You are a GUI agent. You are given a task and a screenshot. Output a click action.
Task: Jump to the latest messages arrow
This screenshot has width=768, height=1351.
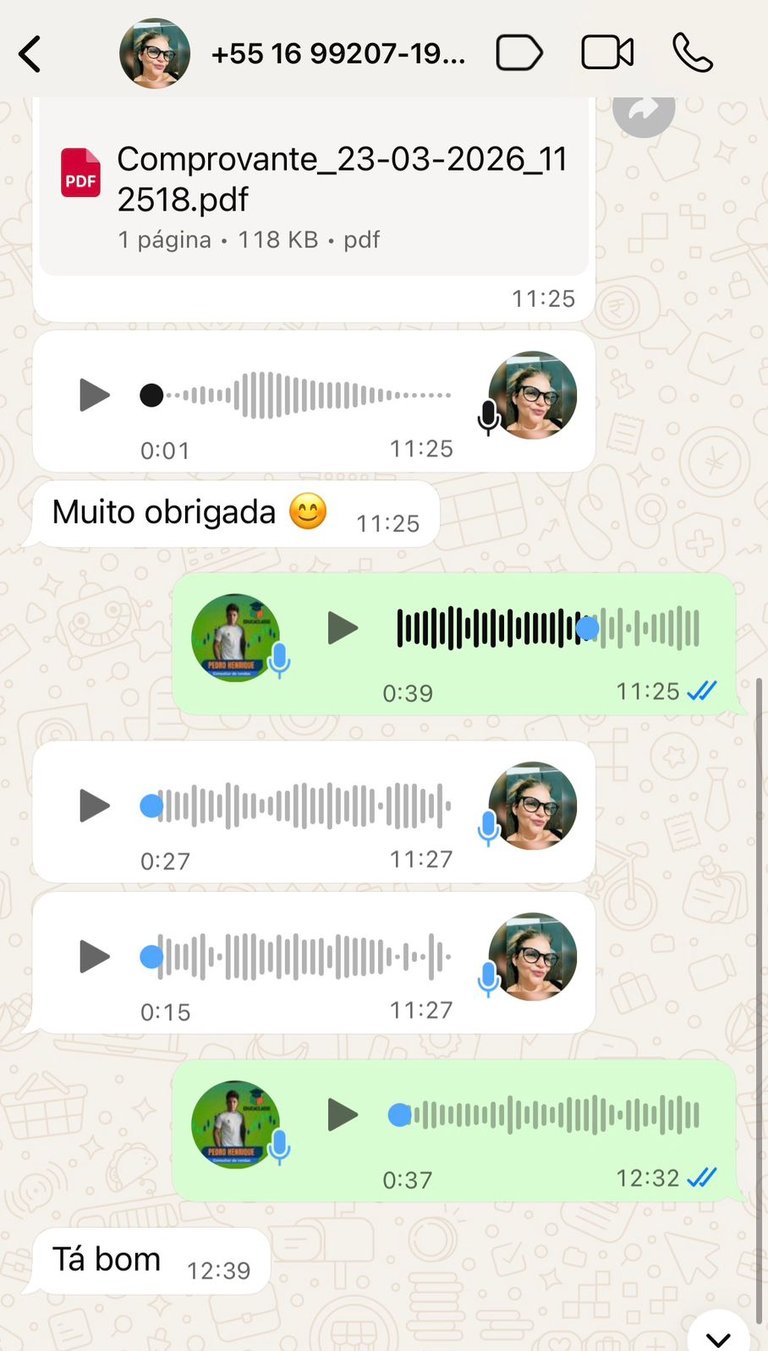718,1336
